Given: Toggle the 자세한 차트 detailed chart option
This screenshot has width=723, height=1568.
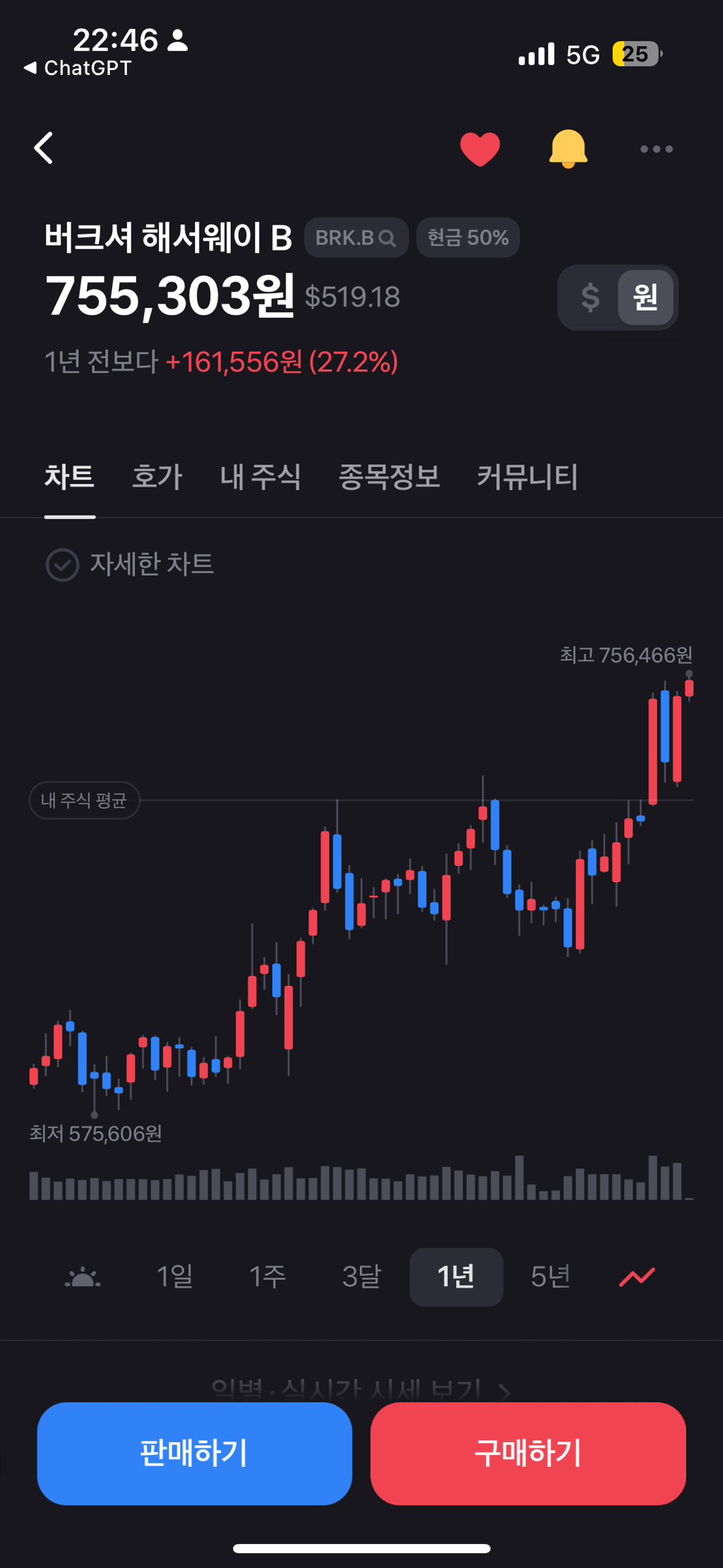Looking at the screenshot, I should 131,564.
